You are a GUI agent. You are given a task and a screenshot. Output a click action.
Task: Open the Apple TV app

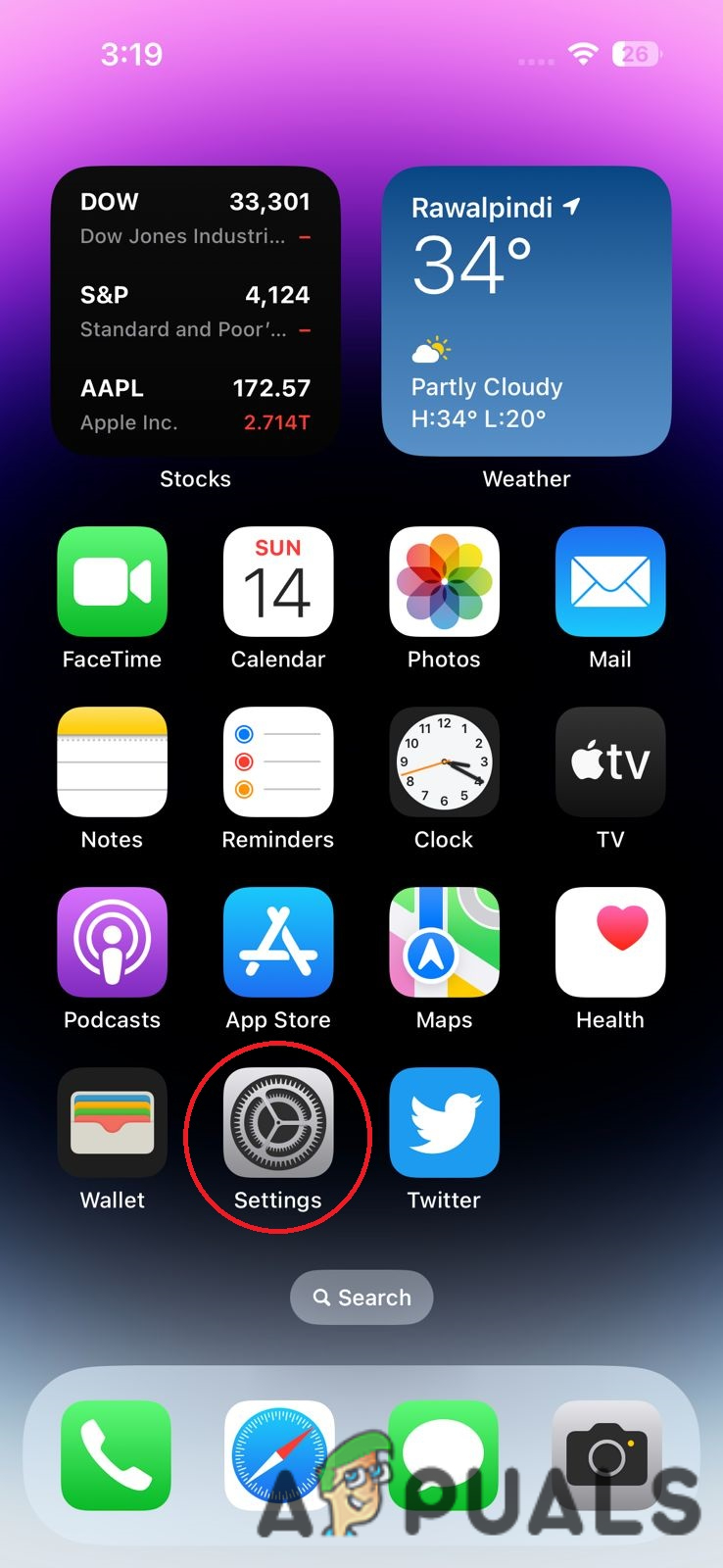click(x=609, y=762)
